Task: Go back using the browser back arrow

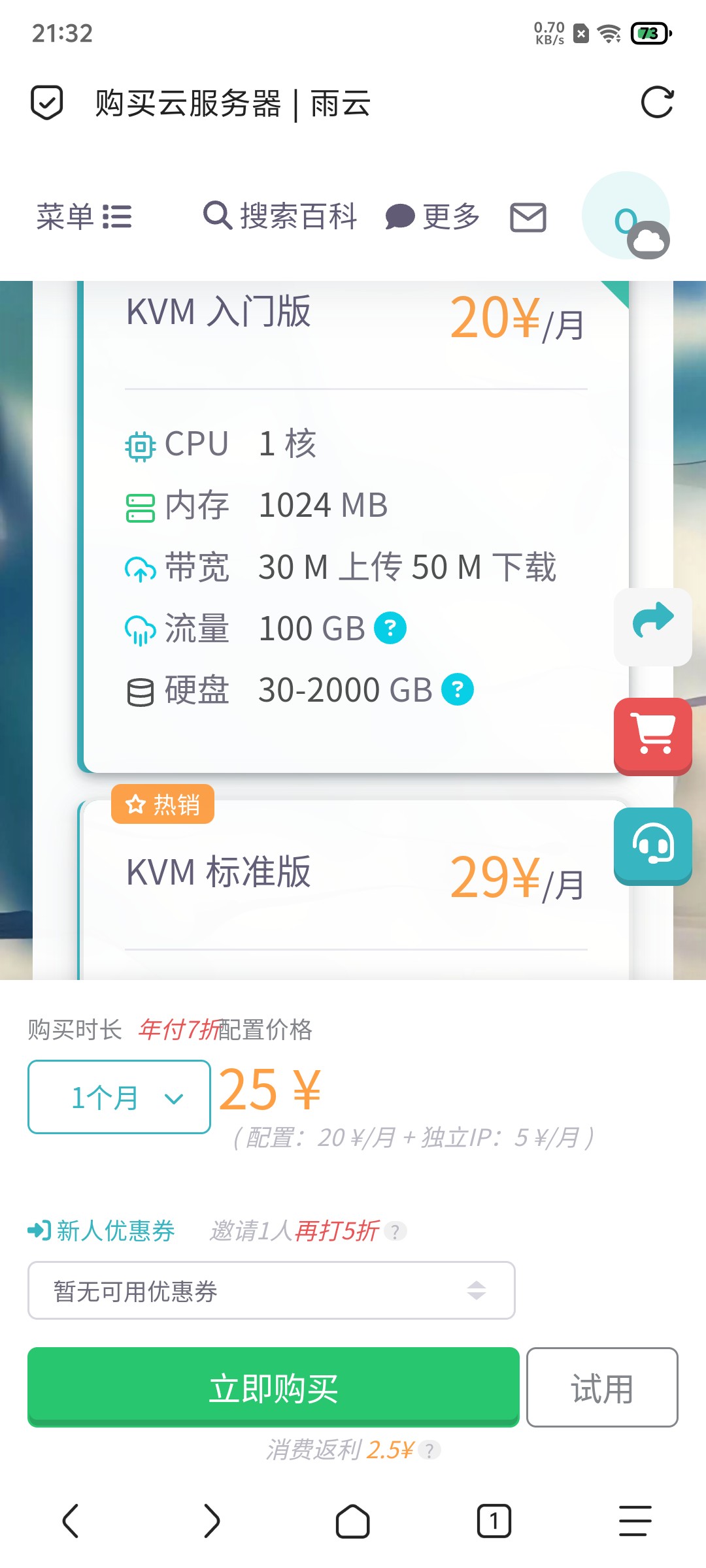Action: point(70,1521)
